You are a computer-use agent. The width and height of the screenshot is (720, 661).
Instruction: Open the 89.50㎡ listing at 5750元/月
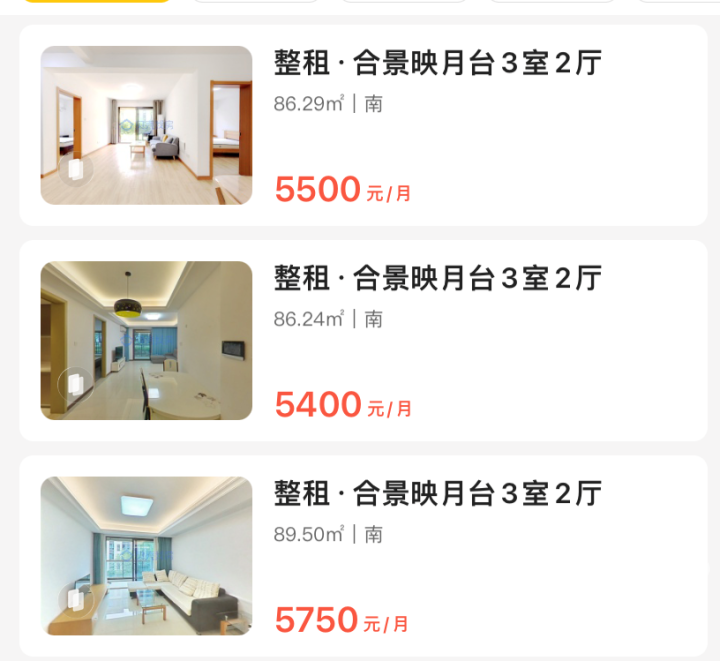438,493
